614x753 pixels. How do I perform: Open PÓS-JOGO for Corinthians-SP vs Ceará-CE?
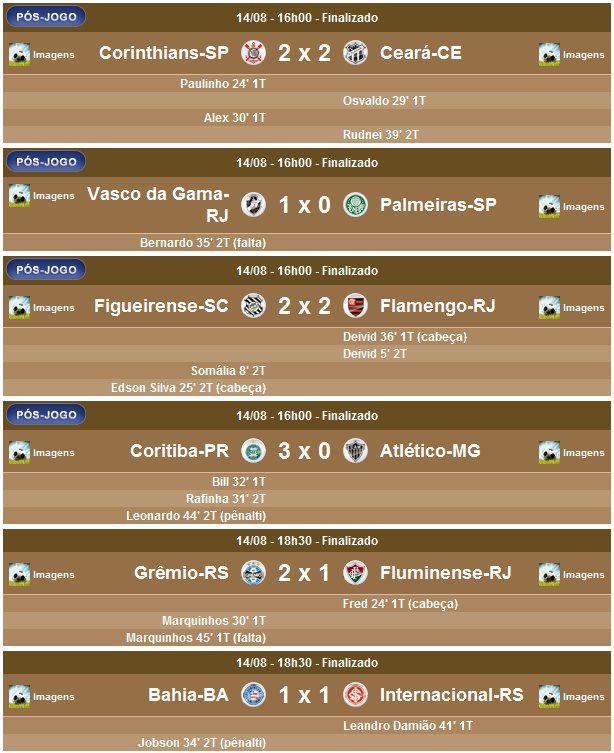[x=46, y=17]
